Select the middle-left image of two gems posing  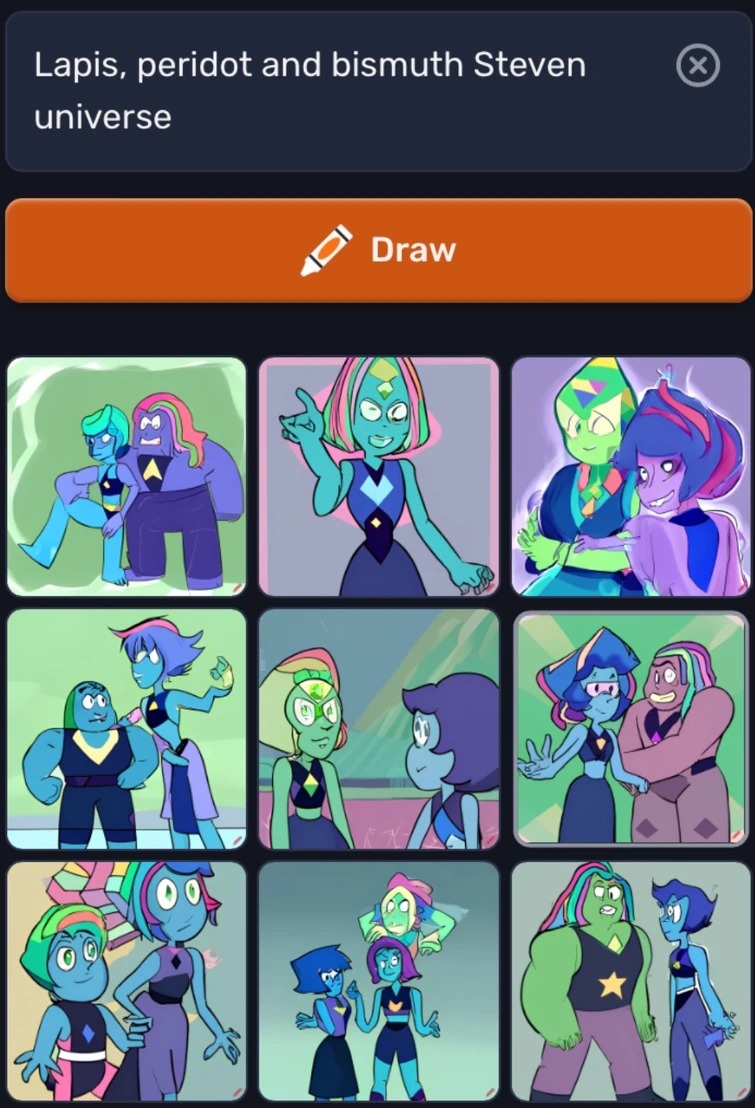(126, 729)
